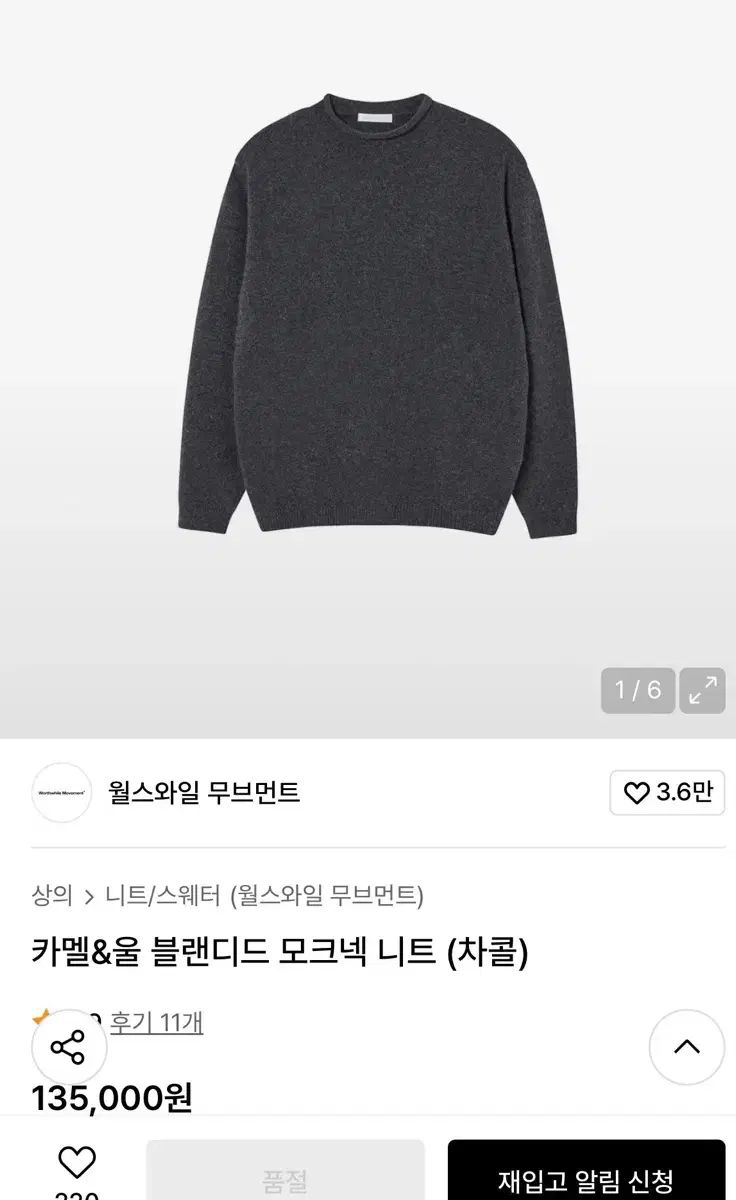Image resolution: width=736 pixels, height=1200 pixels.
Task: Go to the 상의 category
Action: click(x=52, y=895)
